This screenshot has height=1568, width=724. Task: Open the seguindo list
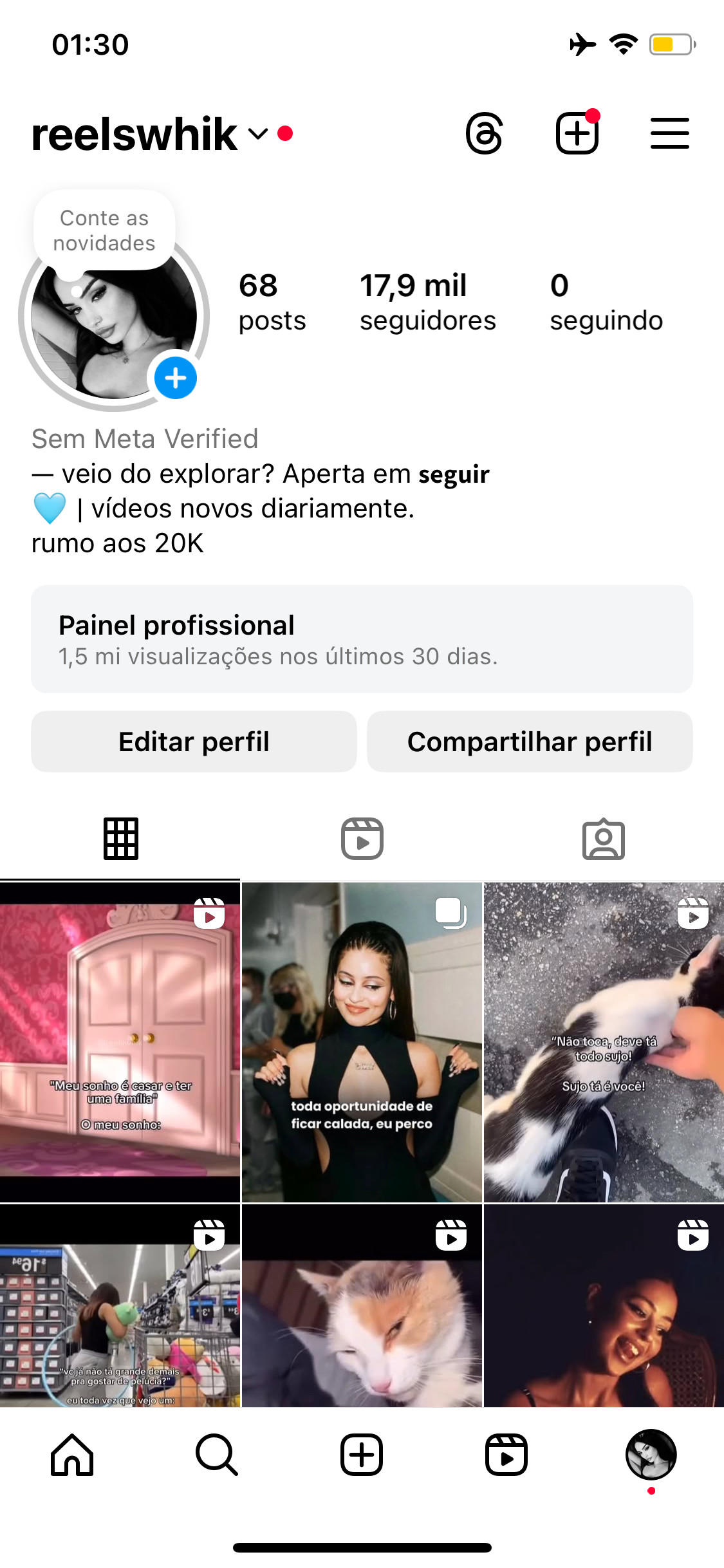606,302
